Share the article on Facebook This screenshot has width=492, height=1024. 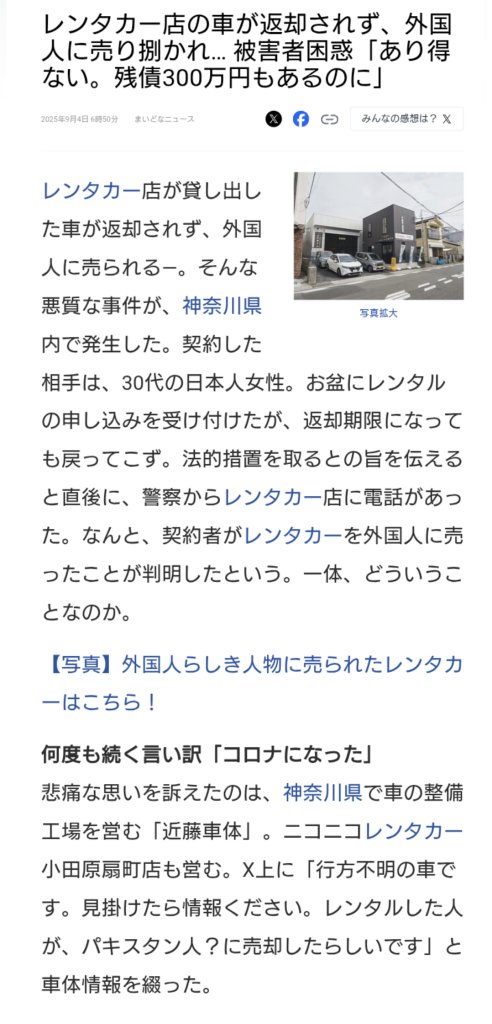click(301, 119)
